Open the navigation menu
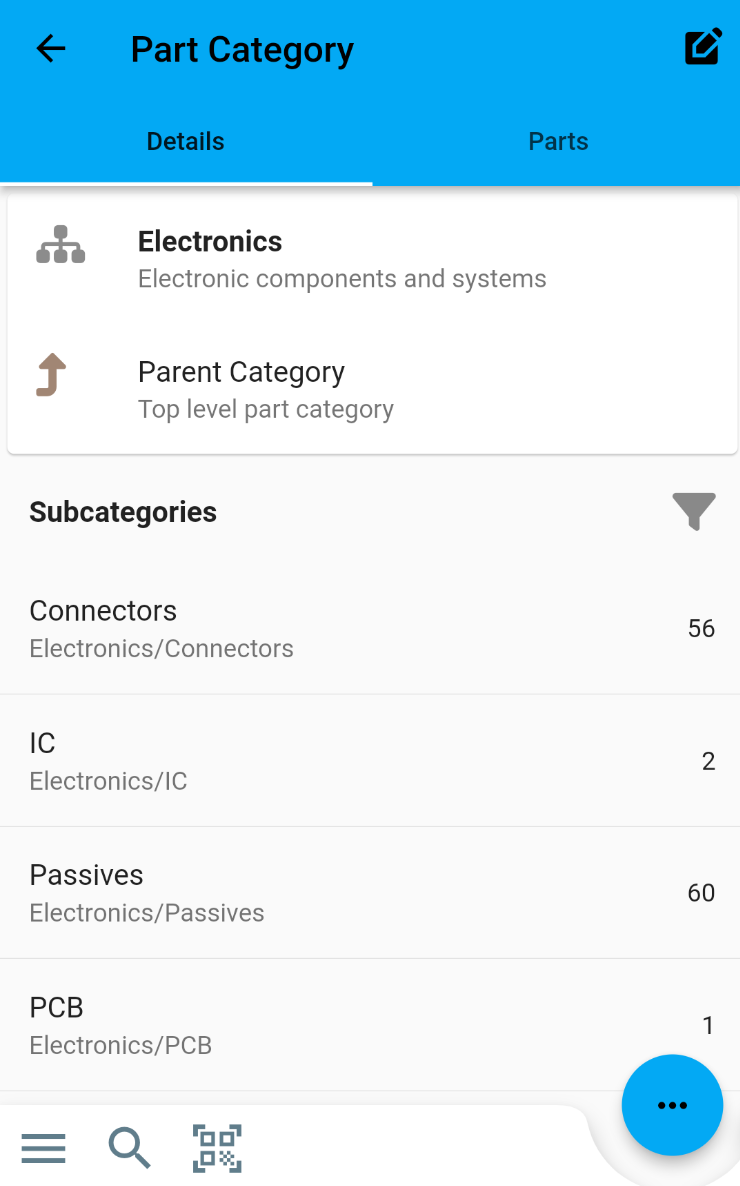The height and width of the screenshot is (1186, 740). pos(44,1148)
